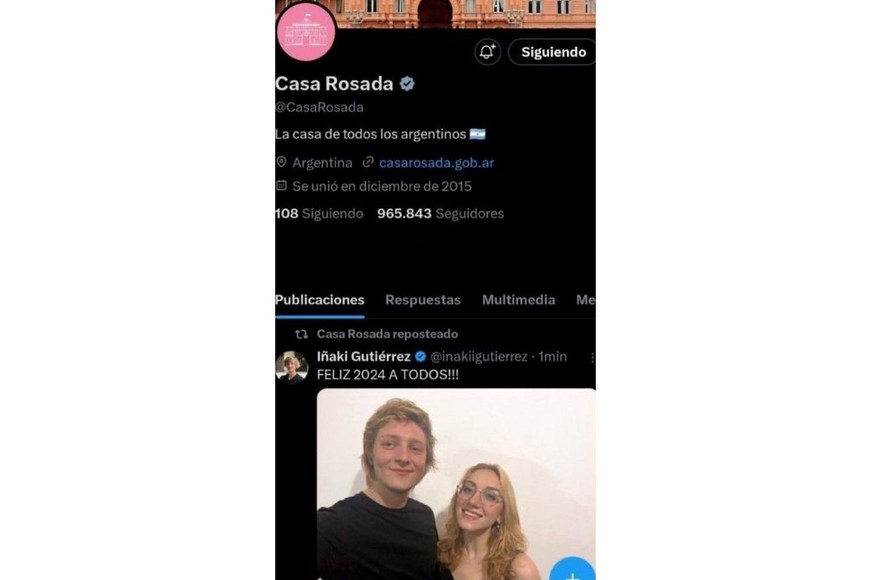Select the Publicaciones tab
The height and width of the screenshot is (580, 870).
(x=320, y=300)
